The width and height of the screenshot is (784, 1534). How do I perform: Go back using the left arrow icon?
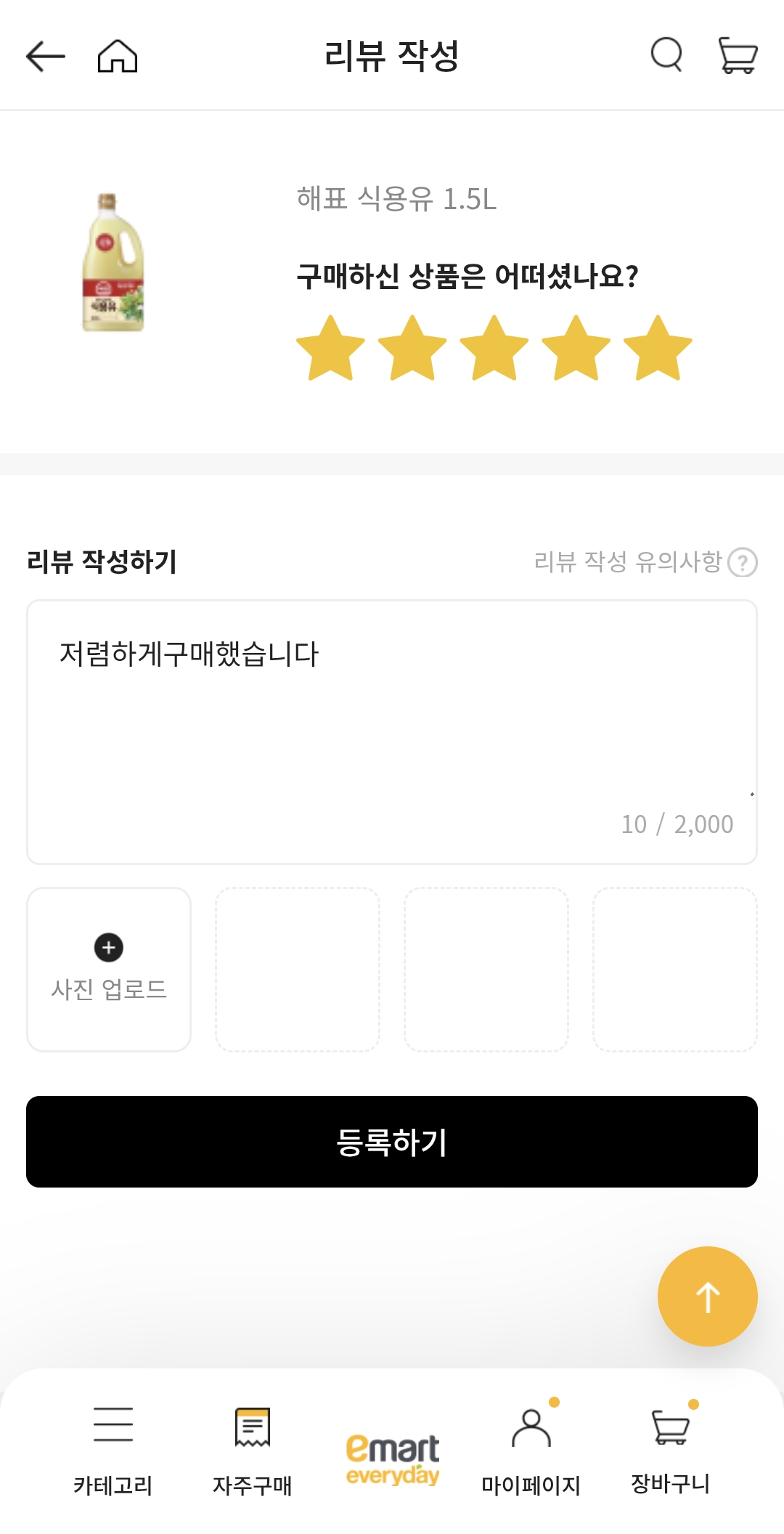coord(44,55)
